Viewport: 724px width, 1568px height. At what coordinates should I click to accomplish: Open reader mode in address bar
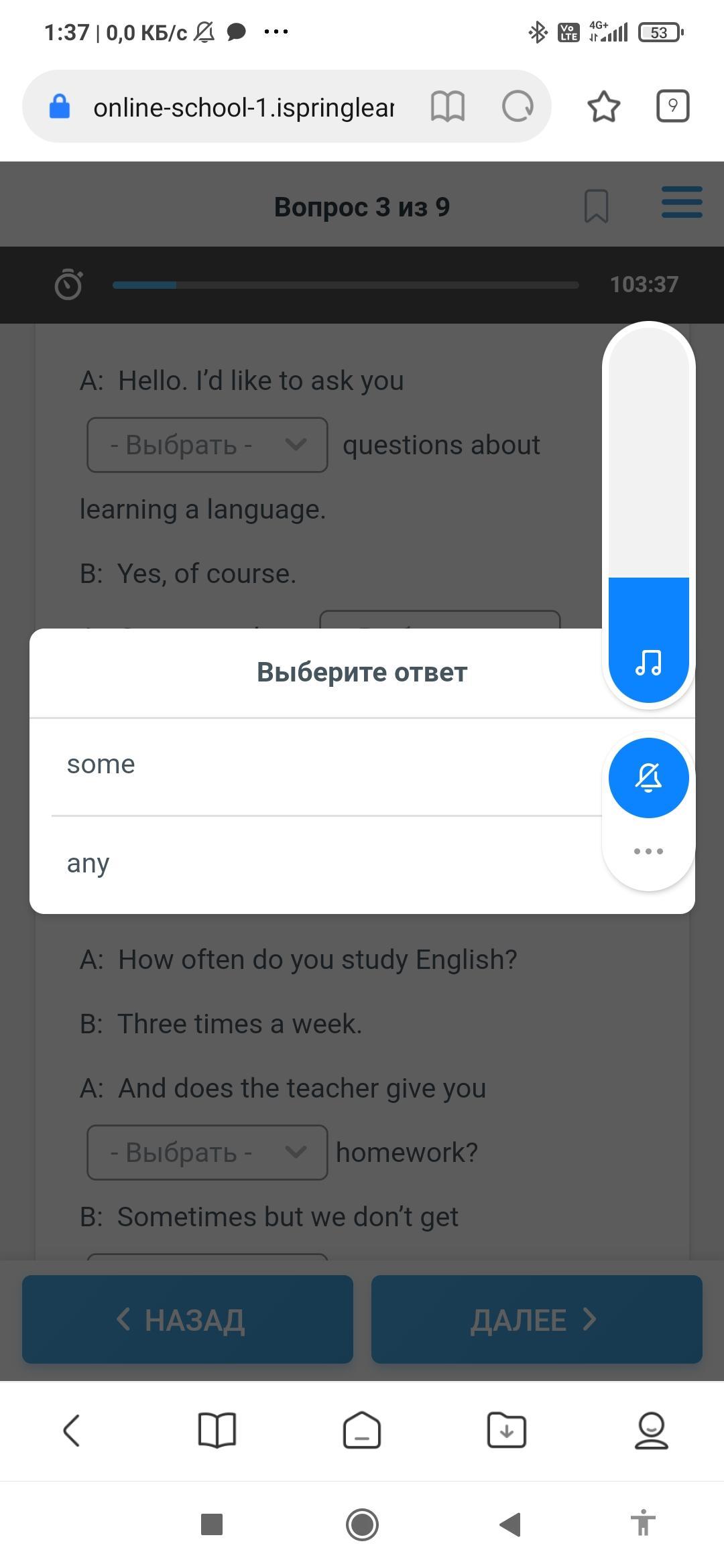click(x=447, y=107)
